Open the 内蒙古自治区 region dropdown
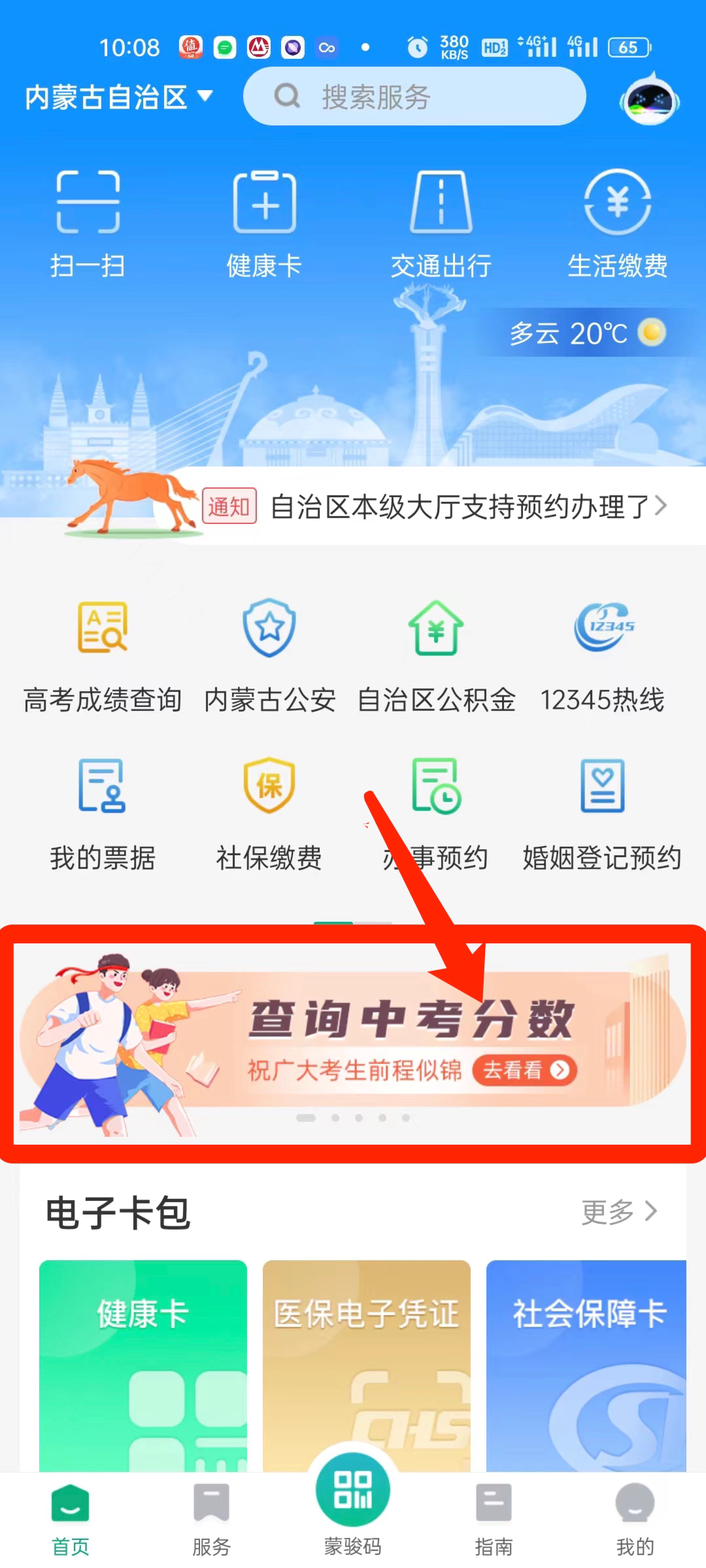Image resolution: width=706 pixels, height=1568 pixels. [119, 98]
